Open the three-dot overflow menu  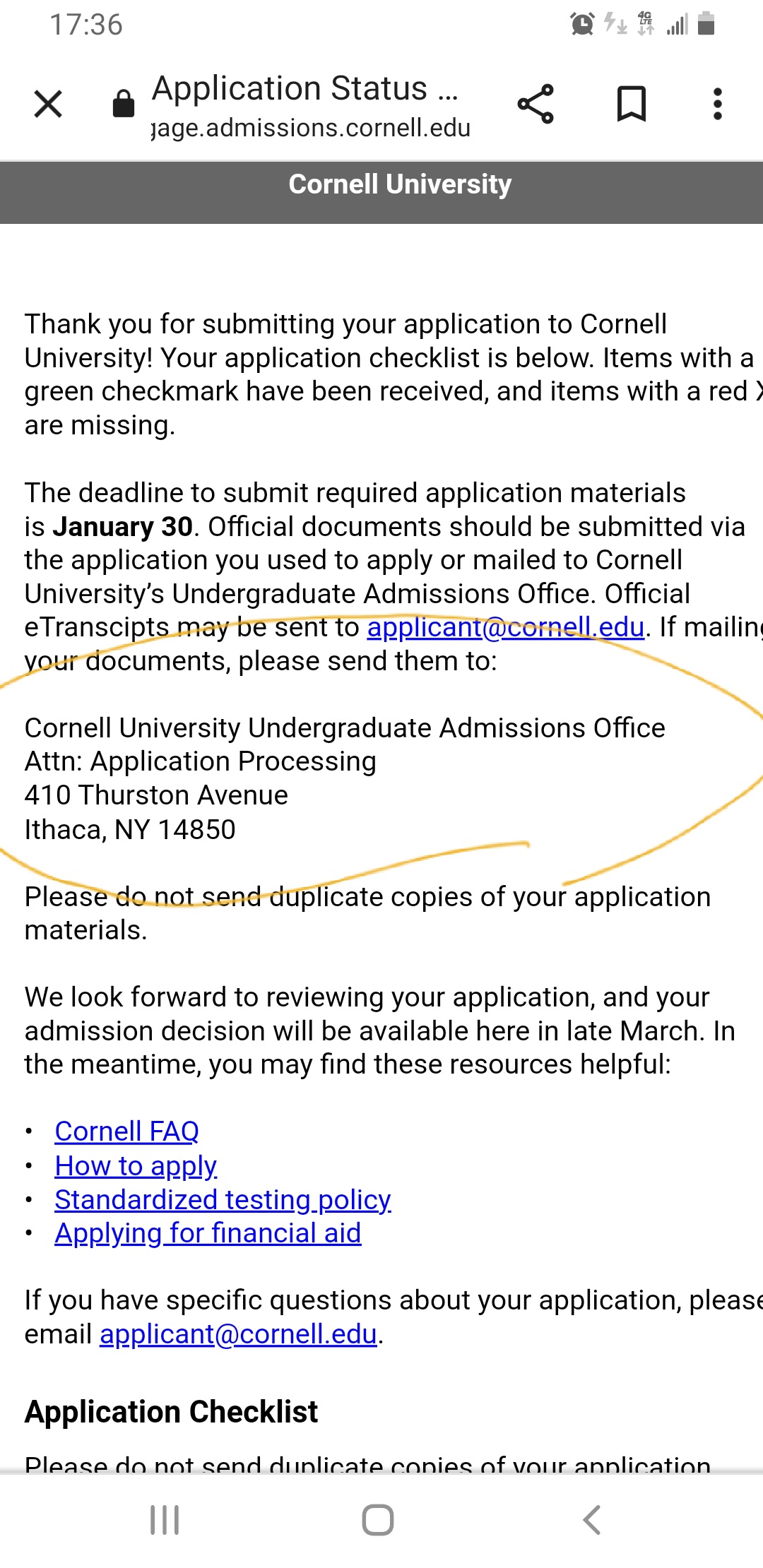[x=717, y=104]
